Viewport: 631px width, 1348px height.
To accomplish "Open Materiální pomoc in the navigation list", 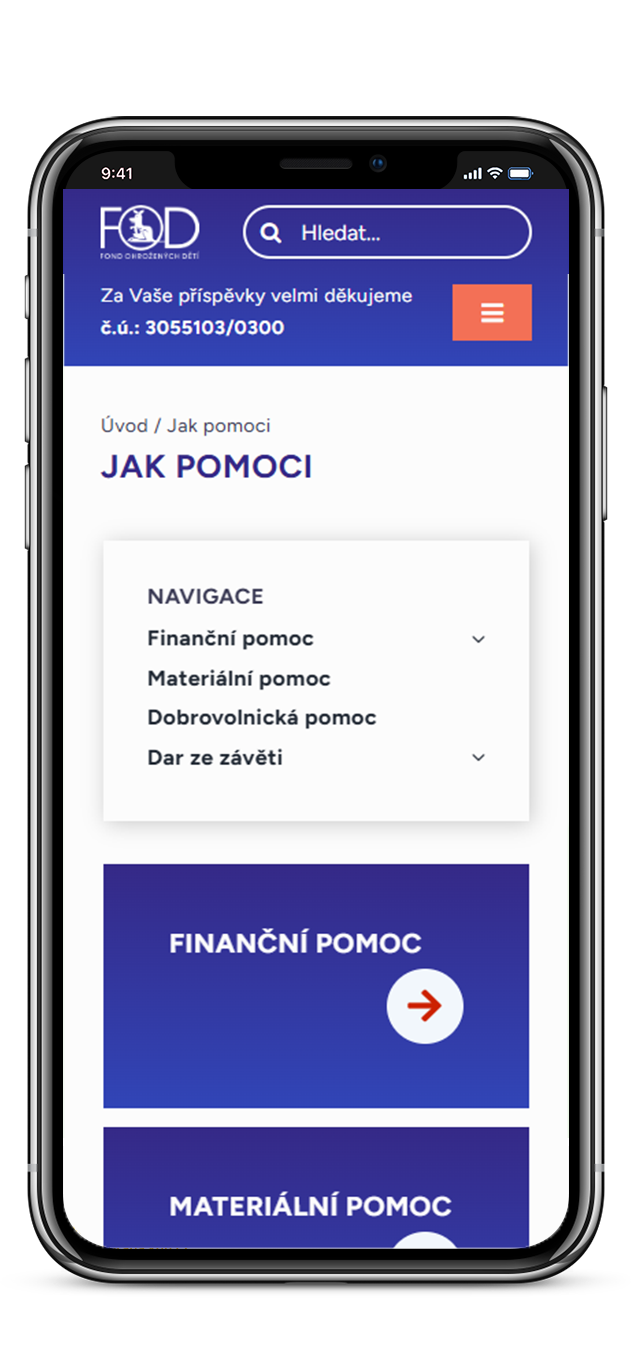I will (238, 678).
